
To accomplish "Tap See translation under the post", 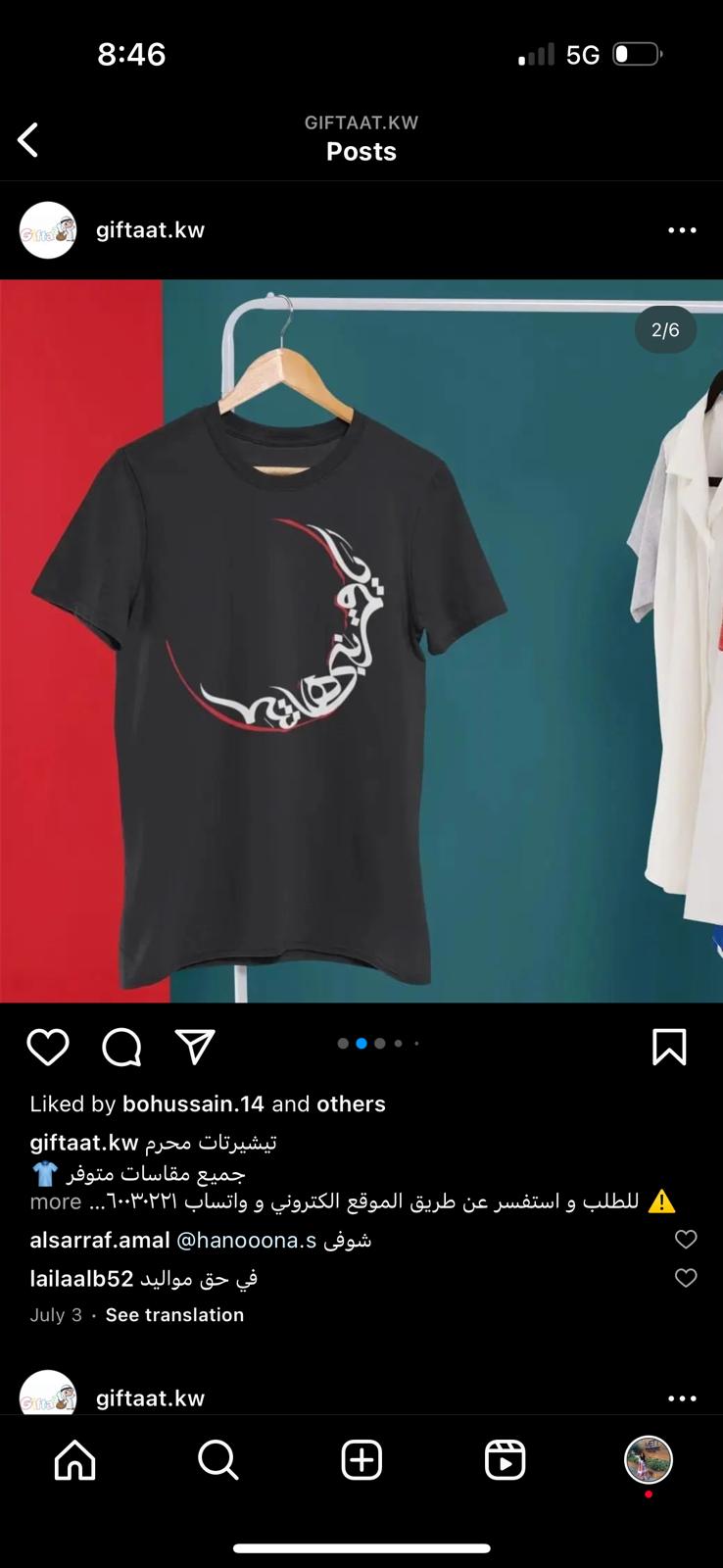I will tap(174, 1315).
